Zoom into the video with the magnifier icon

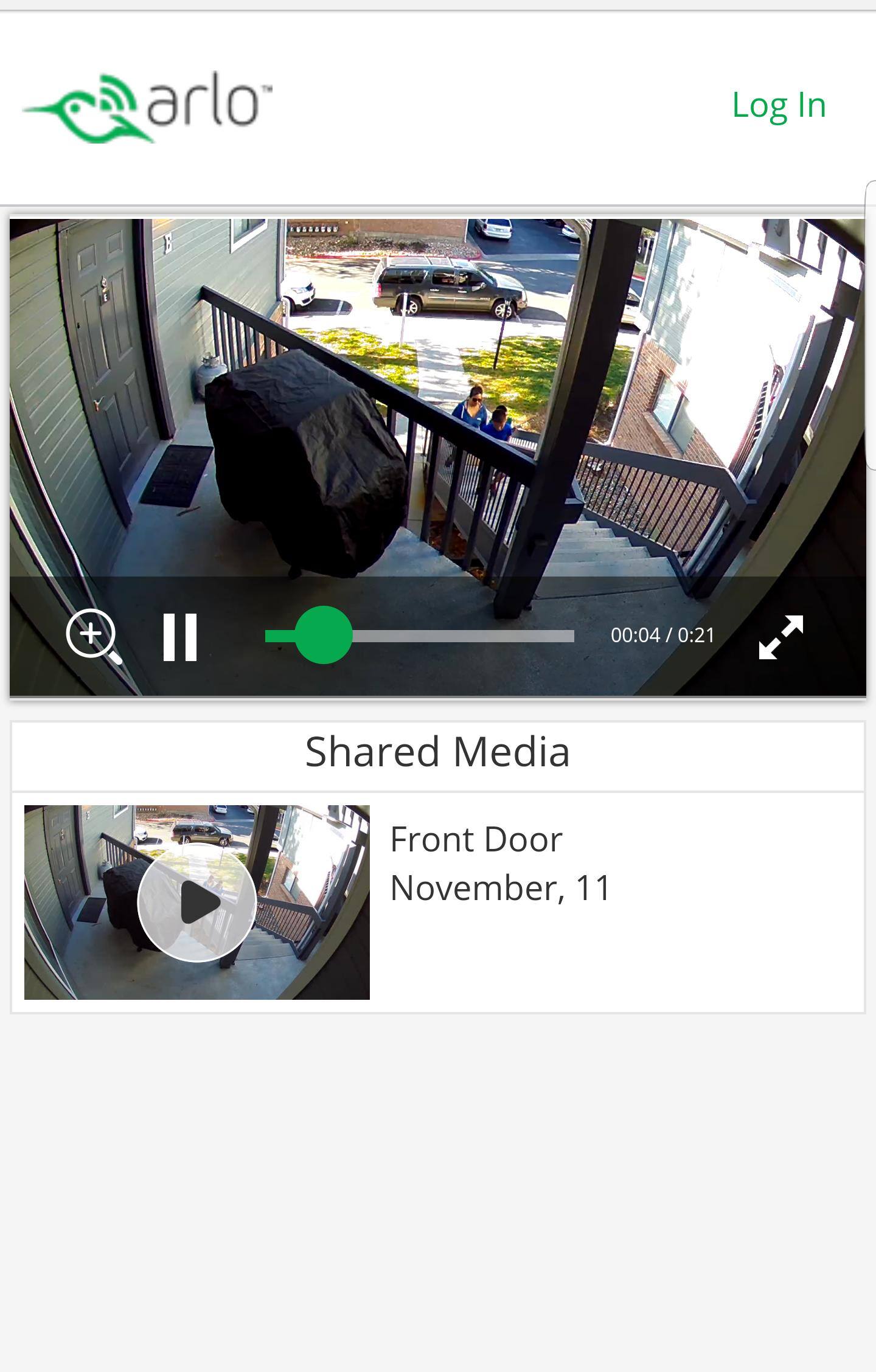coord(92,636)
